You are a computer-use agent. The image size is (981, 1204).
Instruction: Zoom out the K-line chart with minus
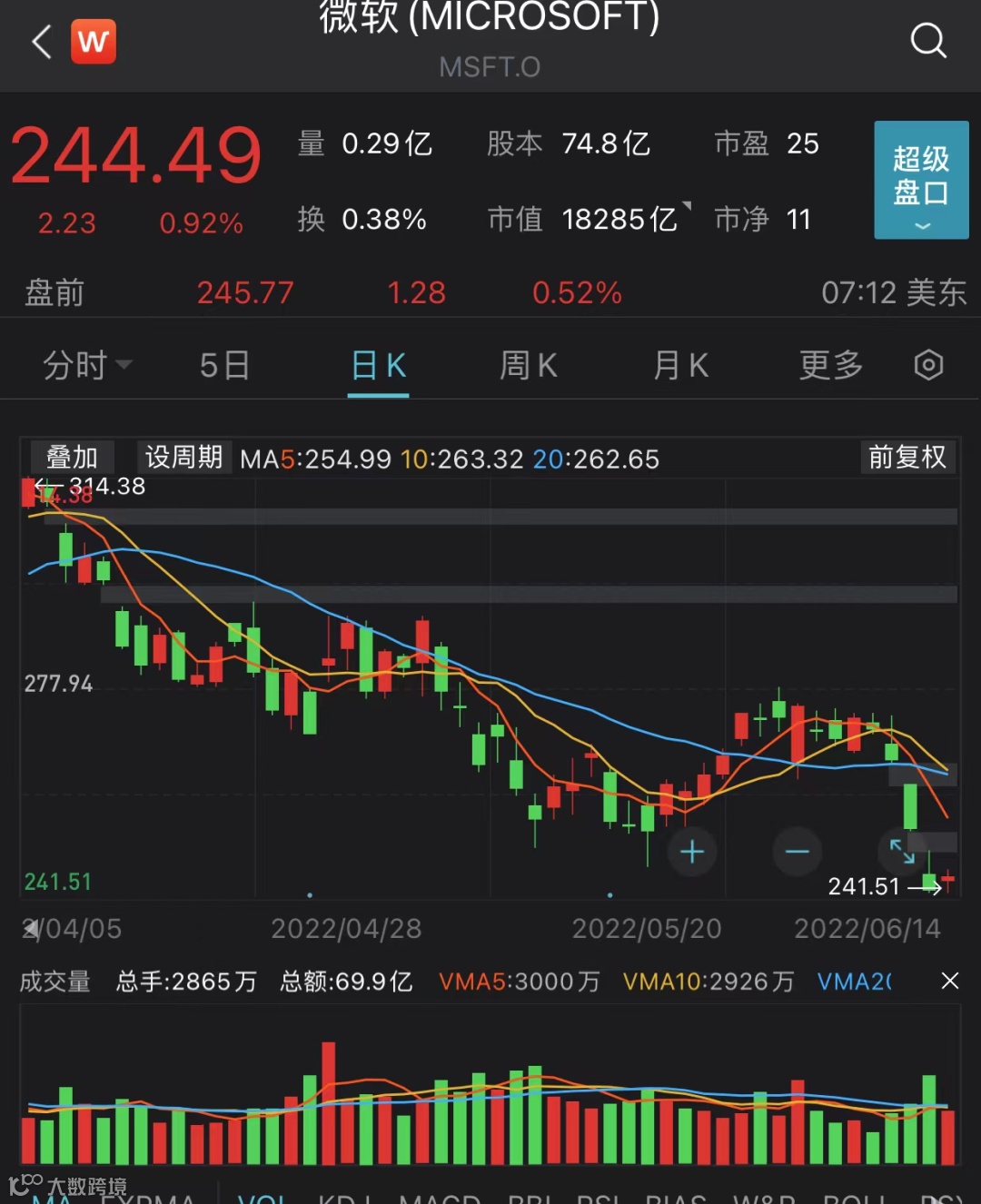coord(797,852)
